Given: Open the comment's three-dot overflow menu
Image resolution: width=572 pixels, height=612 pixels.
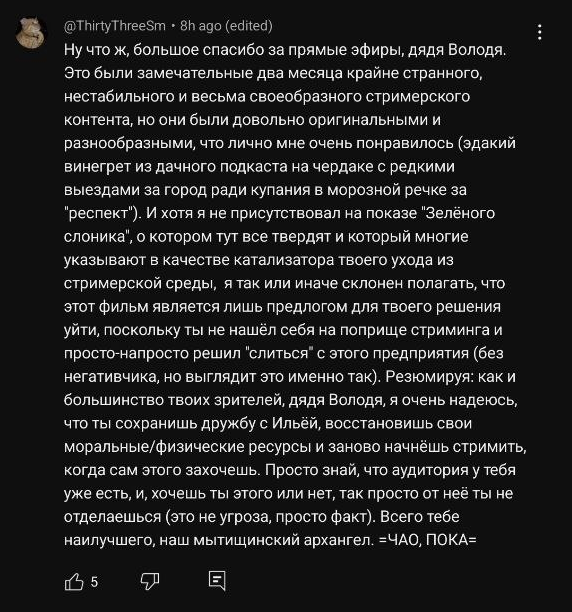Looking at the screenshot, I should pos(540,32).
